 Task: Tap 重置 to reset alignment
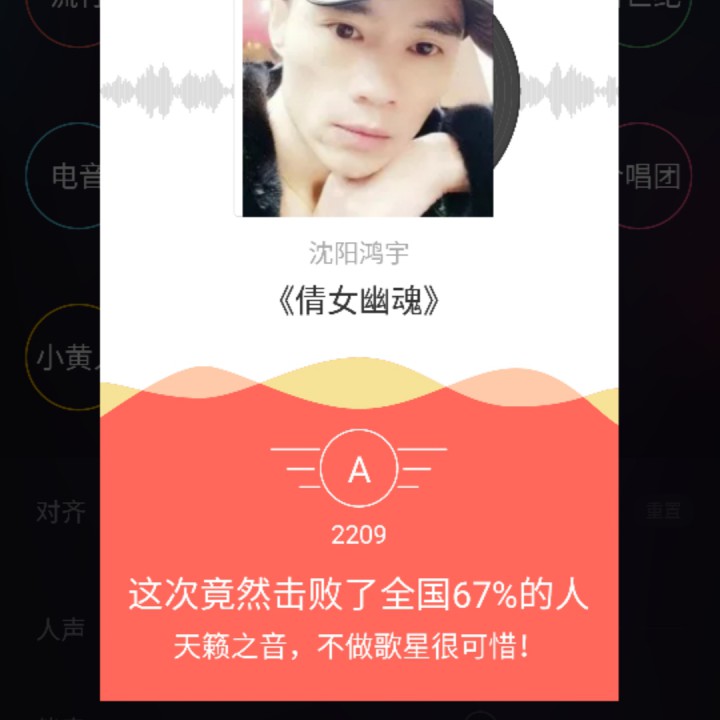coord(662,511)
